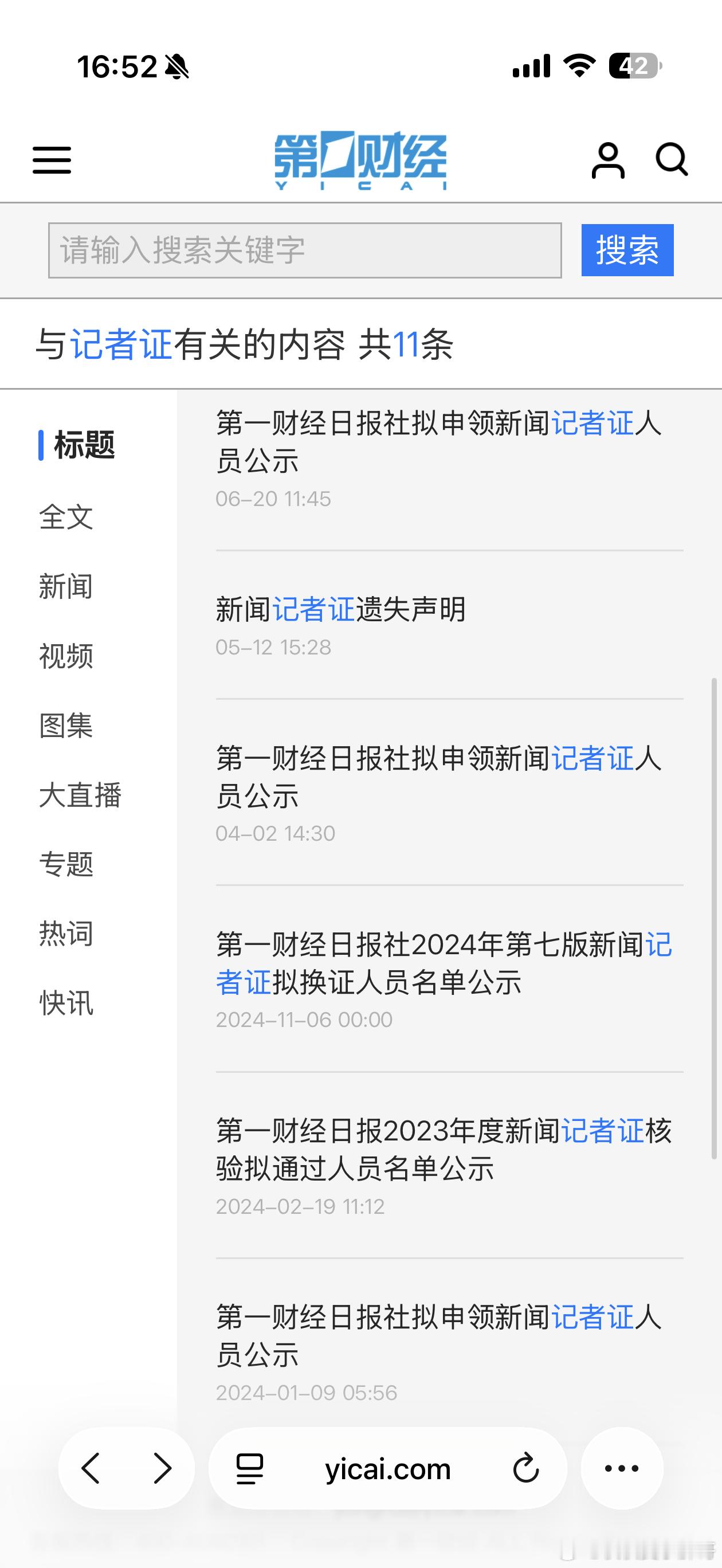
Task: Open the magnifier search icon in header
Action: [671, 159]
